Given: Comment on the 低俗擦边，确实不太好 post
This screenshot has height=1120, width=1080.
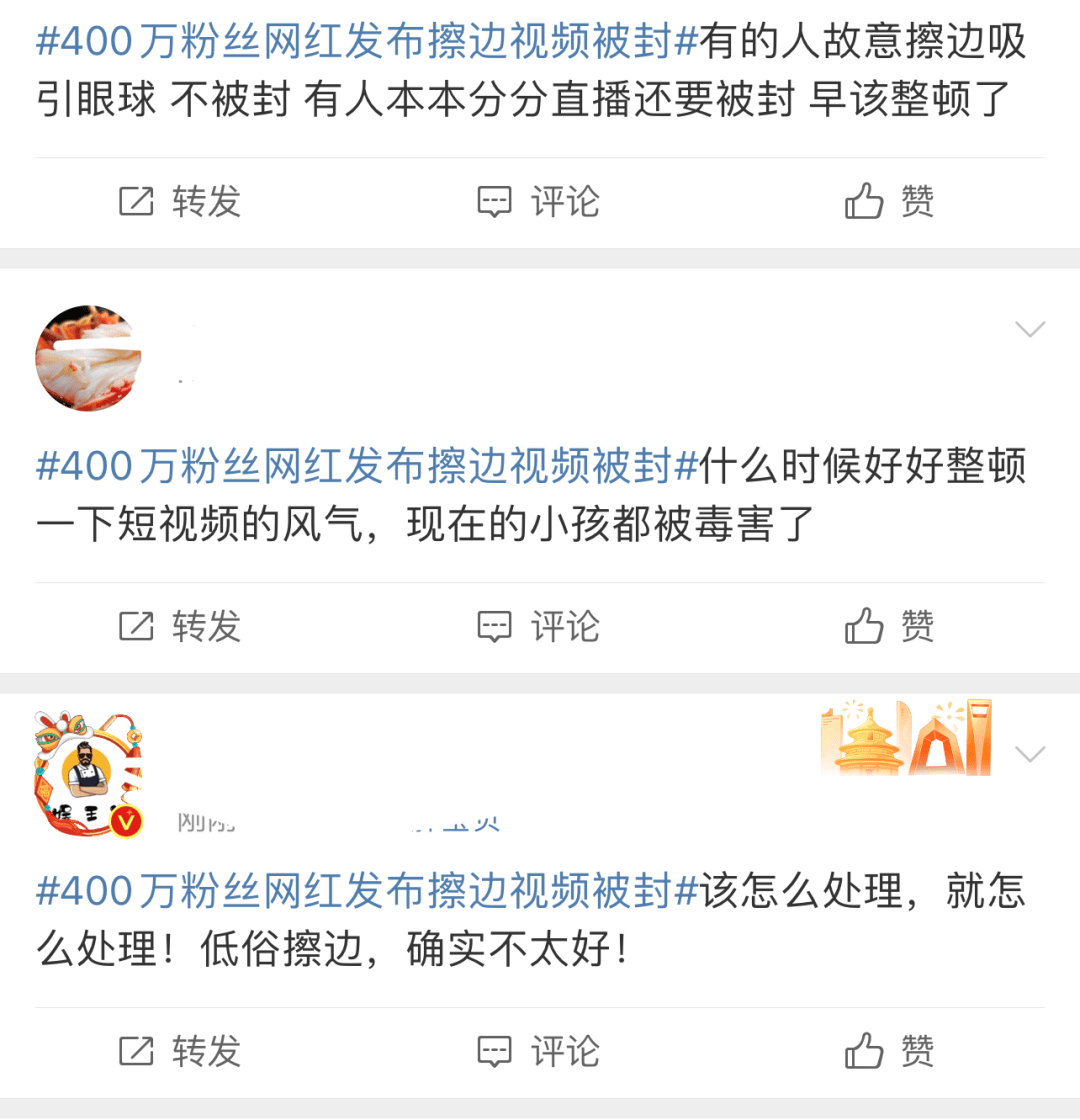Looking at the screenshot, I should [x=538, y=1051].
